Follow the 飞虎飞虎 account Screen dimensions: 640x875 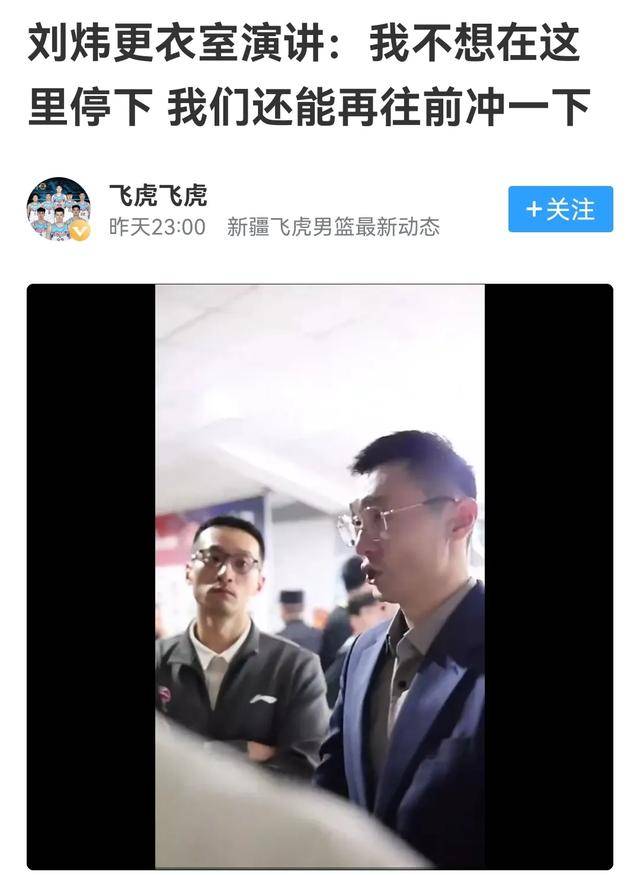560,209
